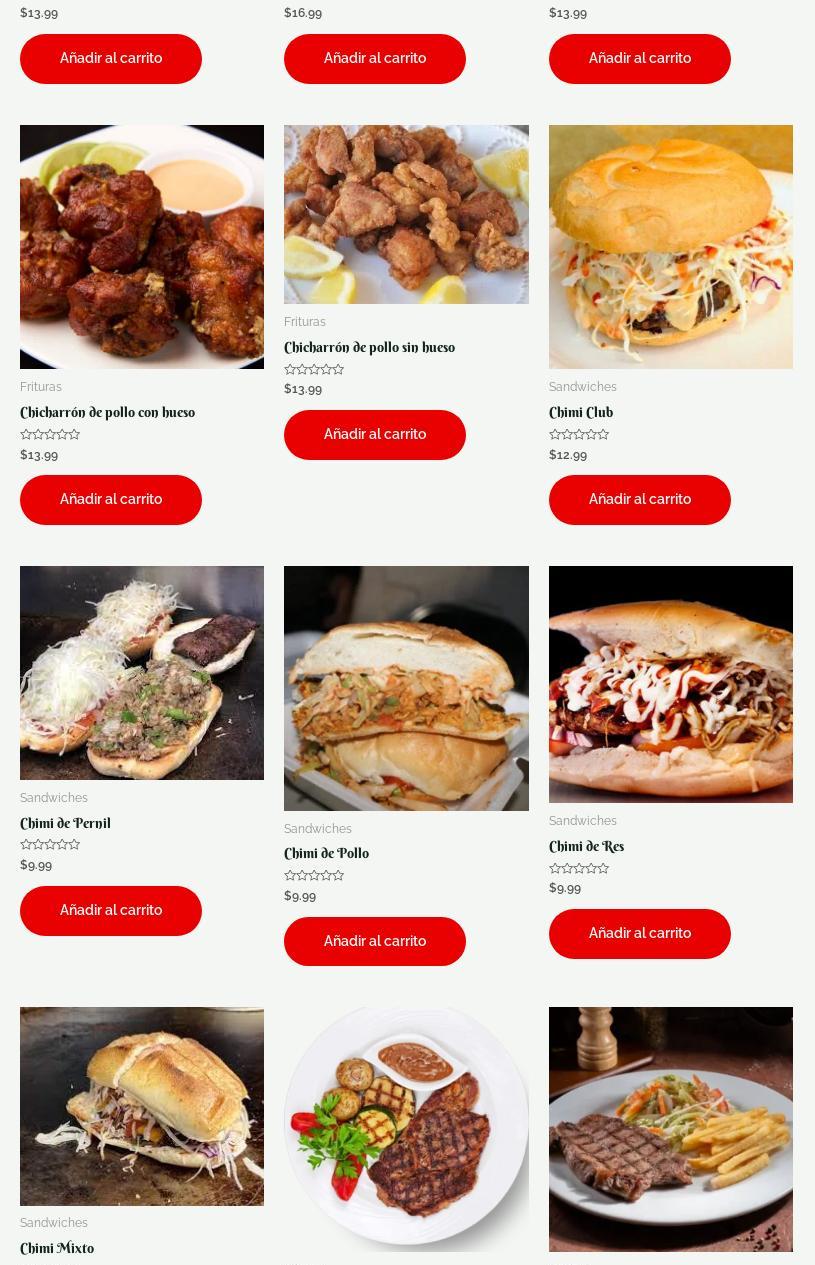Select the Chimi Club product title

[581, 412]
